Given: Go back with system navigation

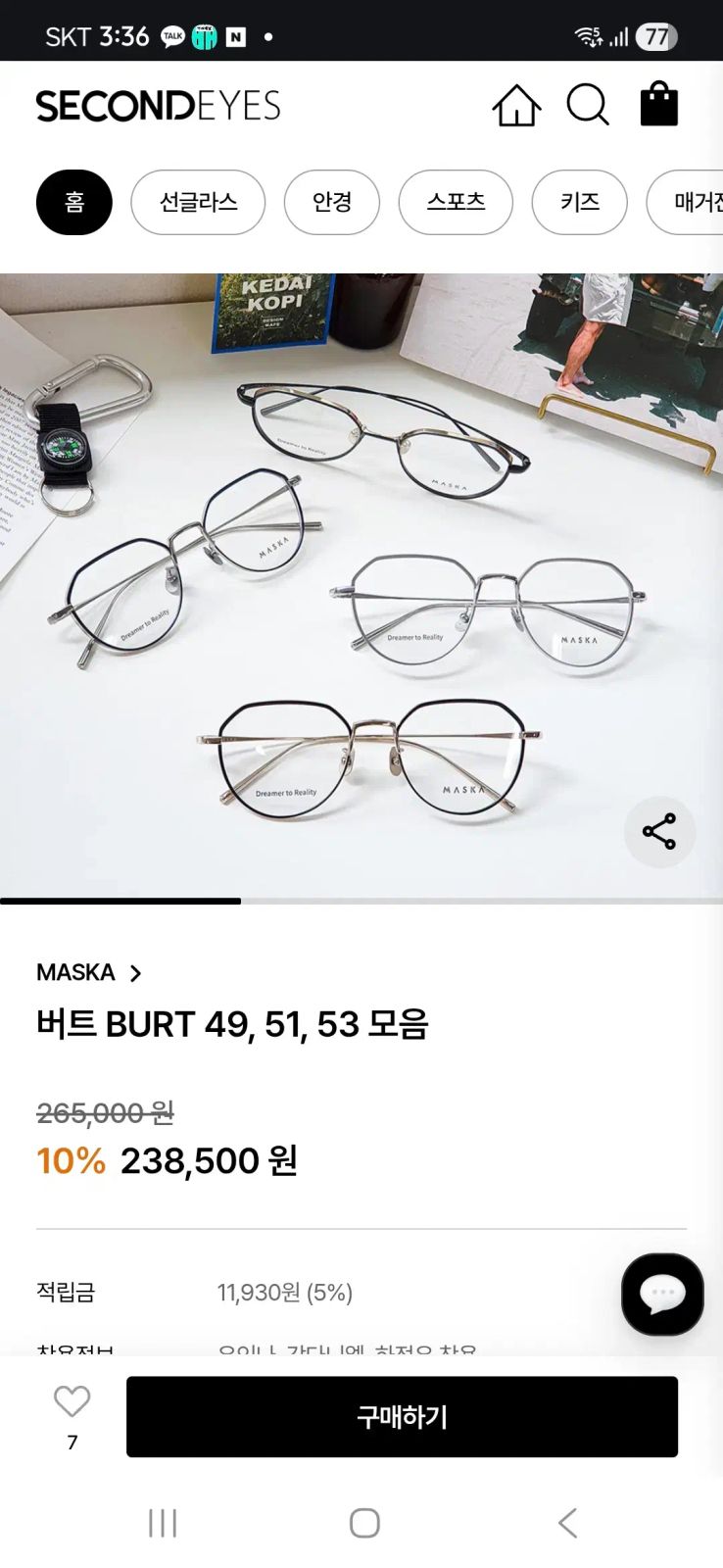Looking at the screenshot, I should [x=567, y=1522].
